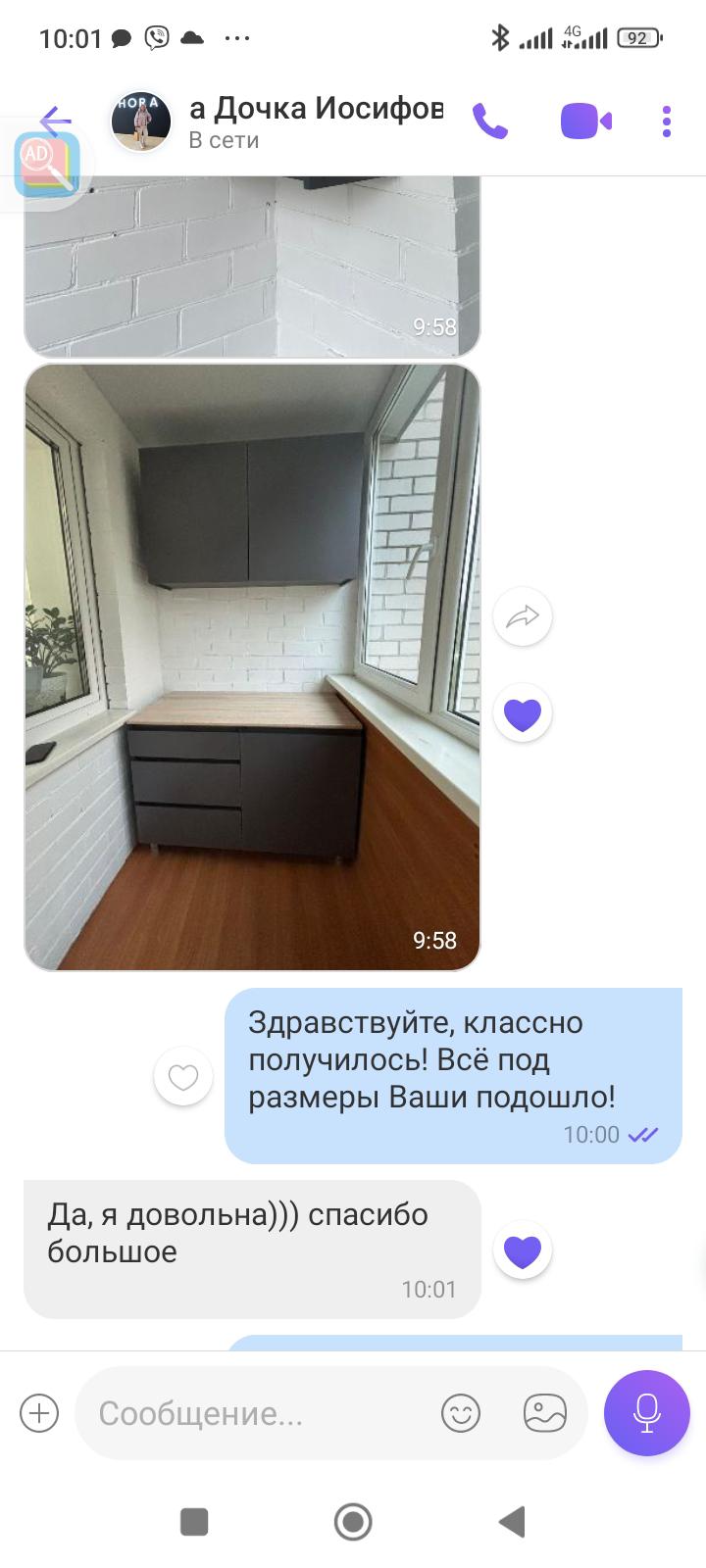Tap the heart next to the cabinet photo
This screenshot has height=1568, width=706.
click(x=523, y=712)
